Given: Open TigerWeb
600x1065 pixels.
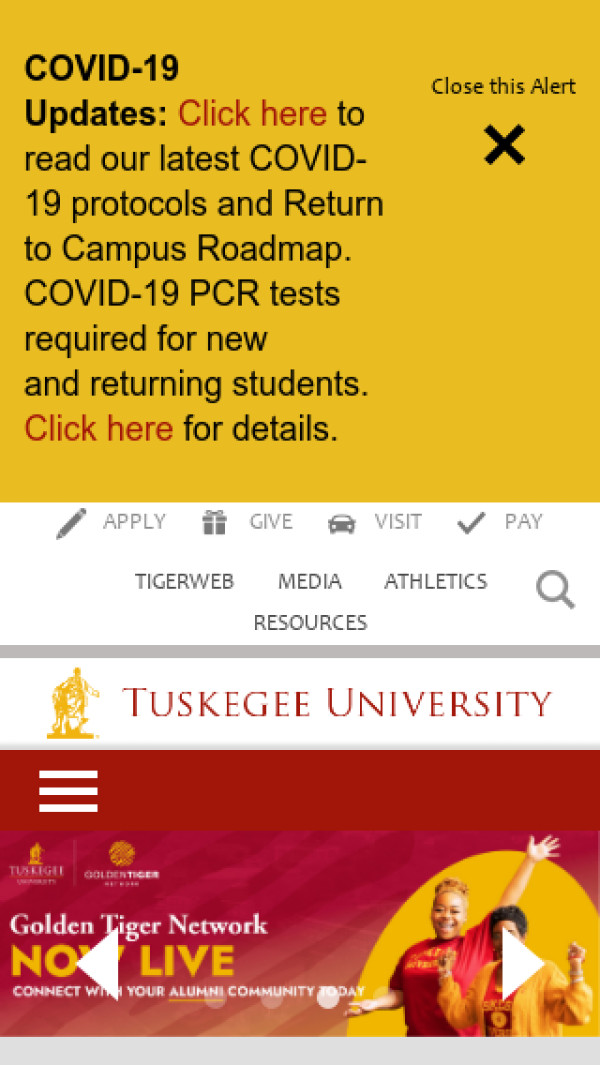Looking at the screenshot, I should pos(184,582).
